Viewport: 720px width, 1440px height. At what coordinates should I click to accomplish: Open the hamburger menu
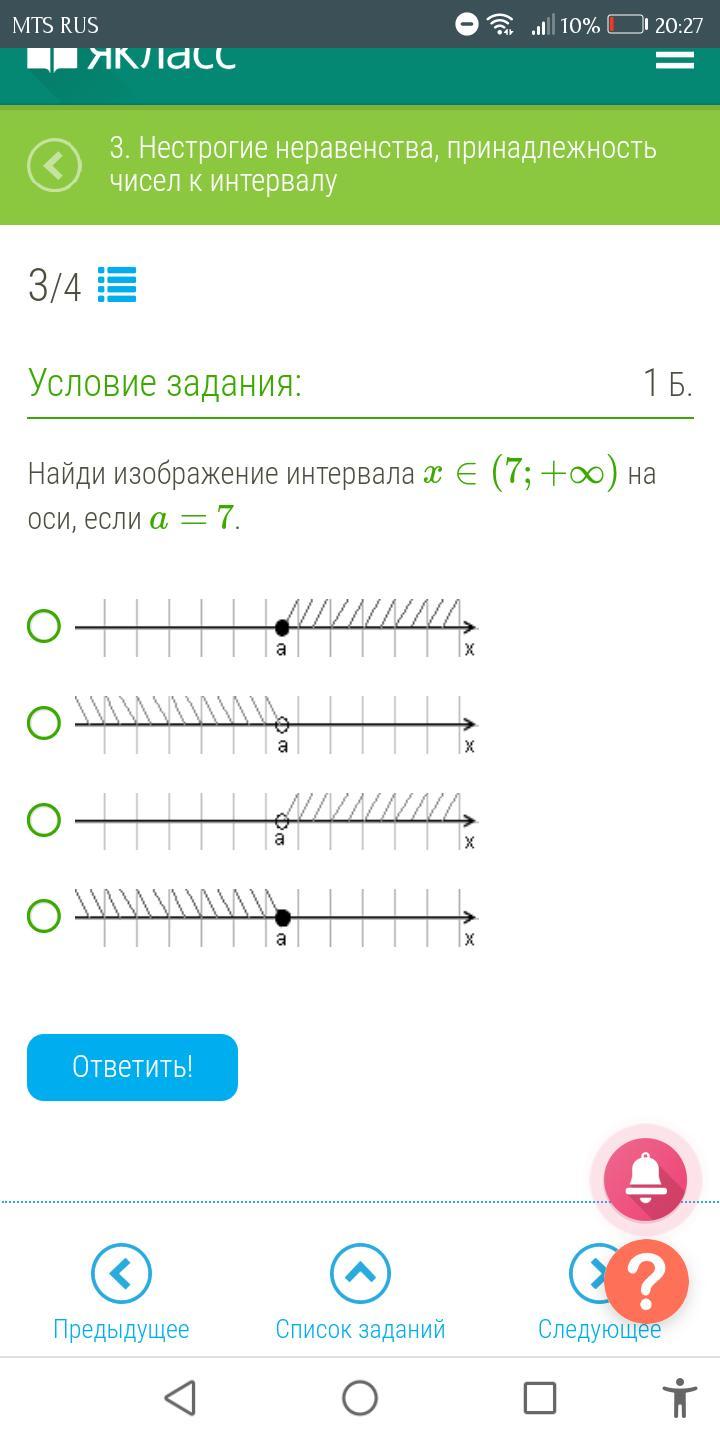click(x=674, y=59)
